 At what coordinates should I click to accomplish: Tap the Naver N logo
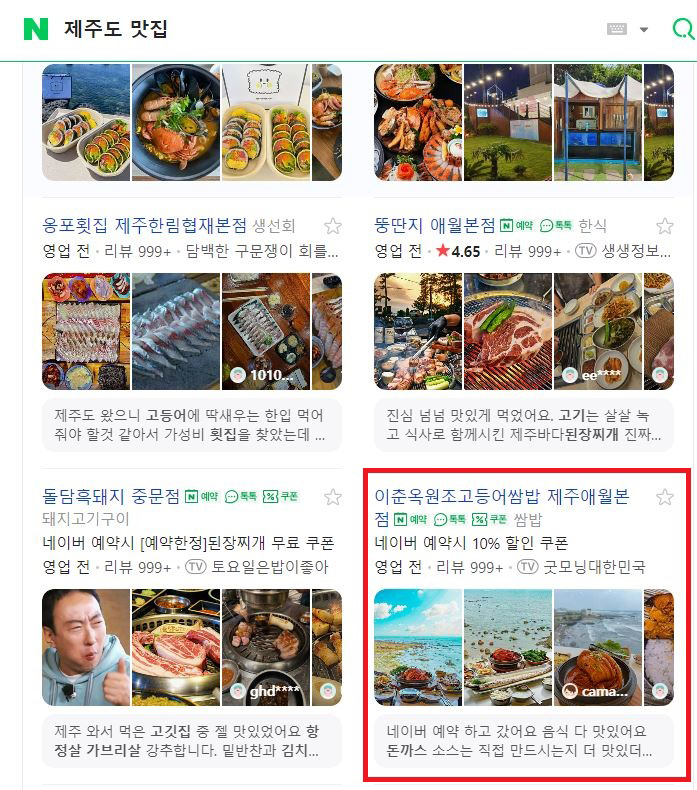point(36,29)
